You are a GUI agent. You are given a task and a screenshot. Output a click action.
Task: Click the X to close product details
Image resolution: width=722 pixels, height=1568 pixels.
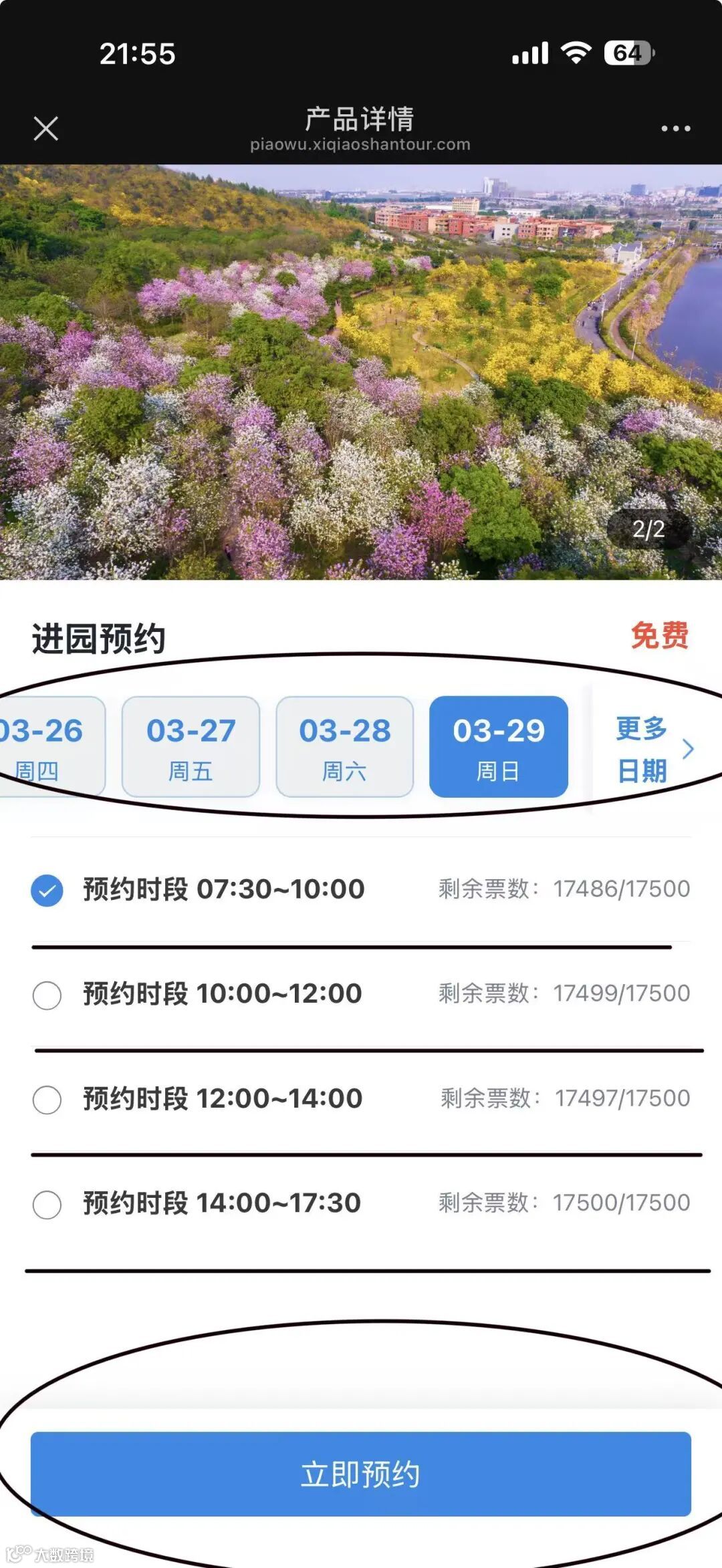point(47,128)
